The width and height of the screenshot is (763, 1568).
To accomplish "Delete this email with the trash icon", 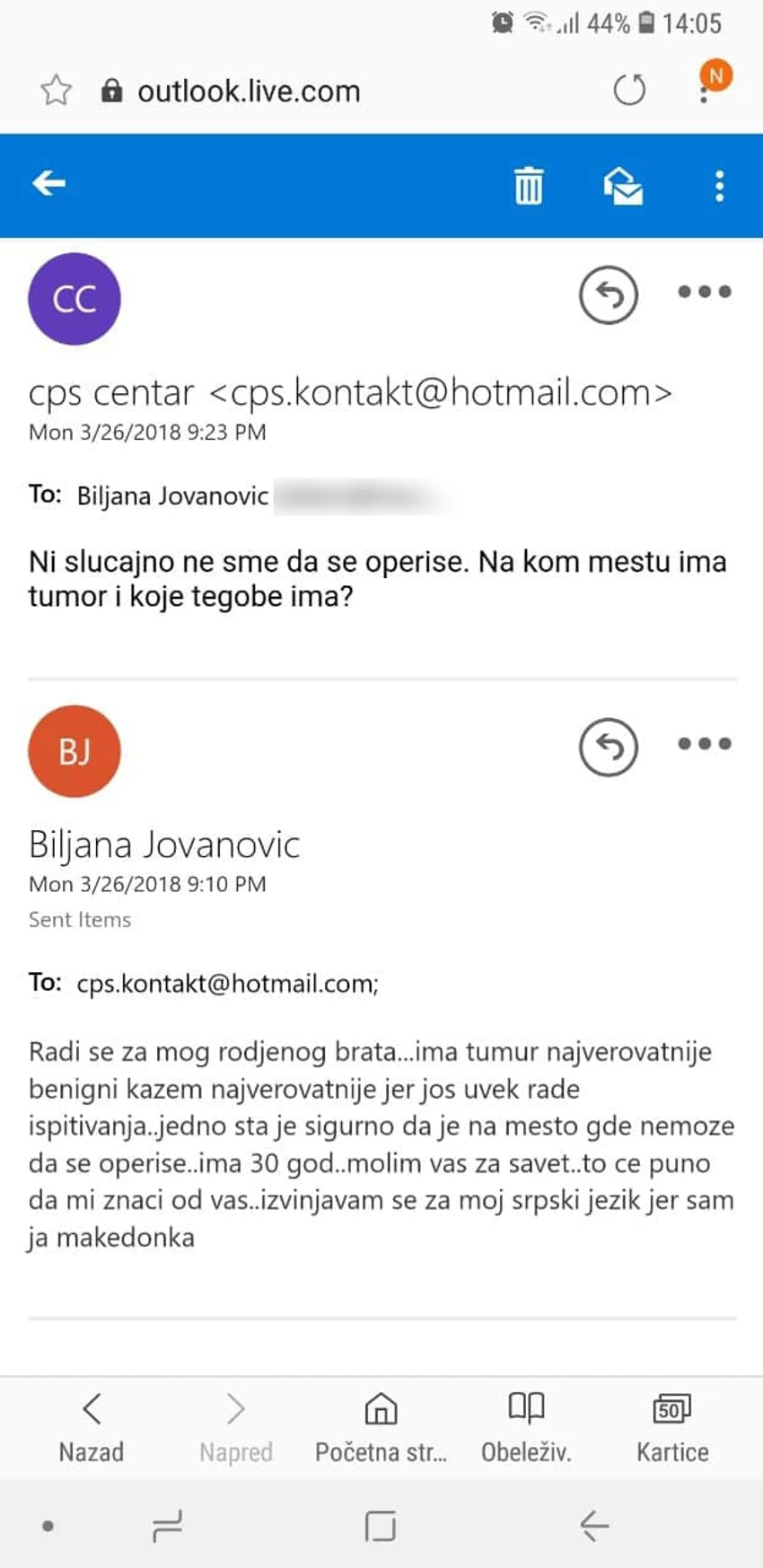I will pos(528,186).
